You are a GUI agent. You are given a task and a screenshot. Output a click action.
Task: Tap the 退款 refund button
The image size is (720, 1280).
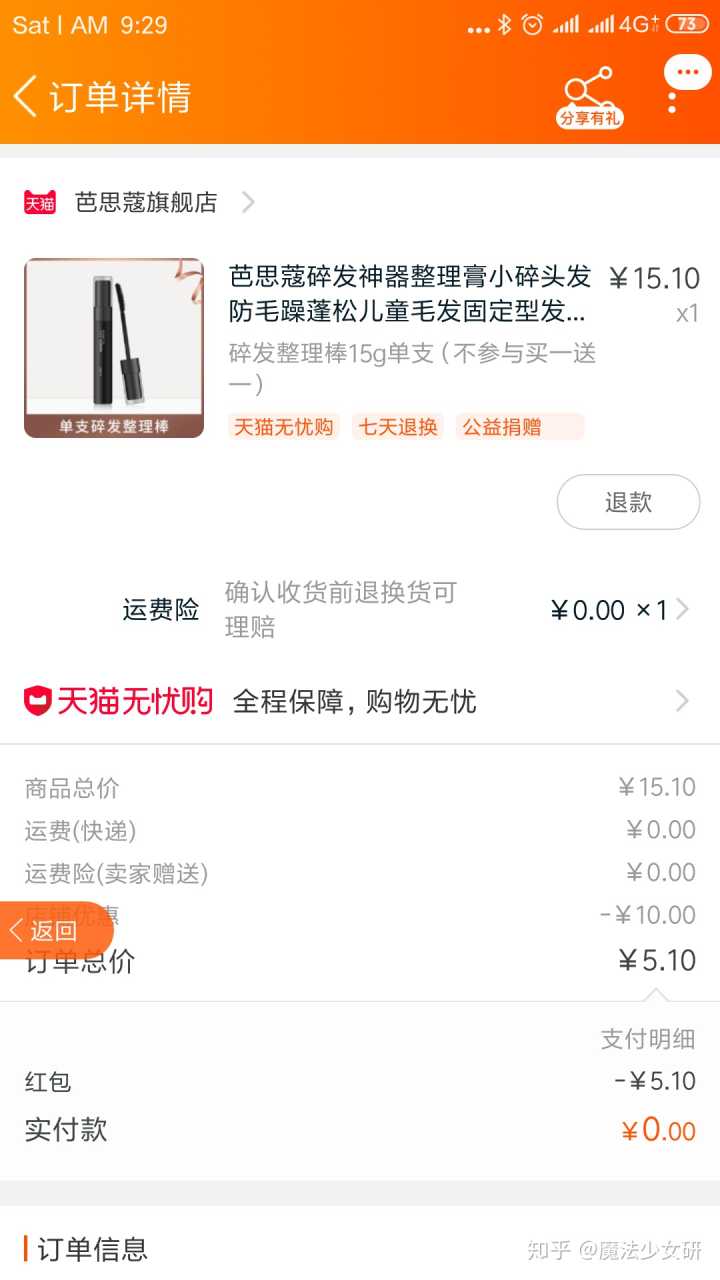pos(628,502)
